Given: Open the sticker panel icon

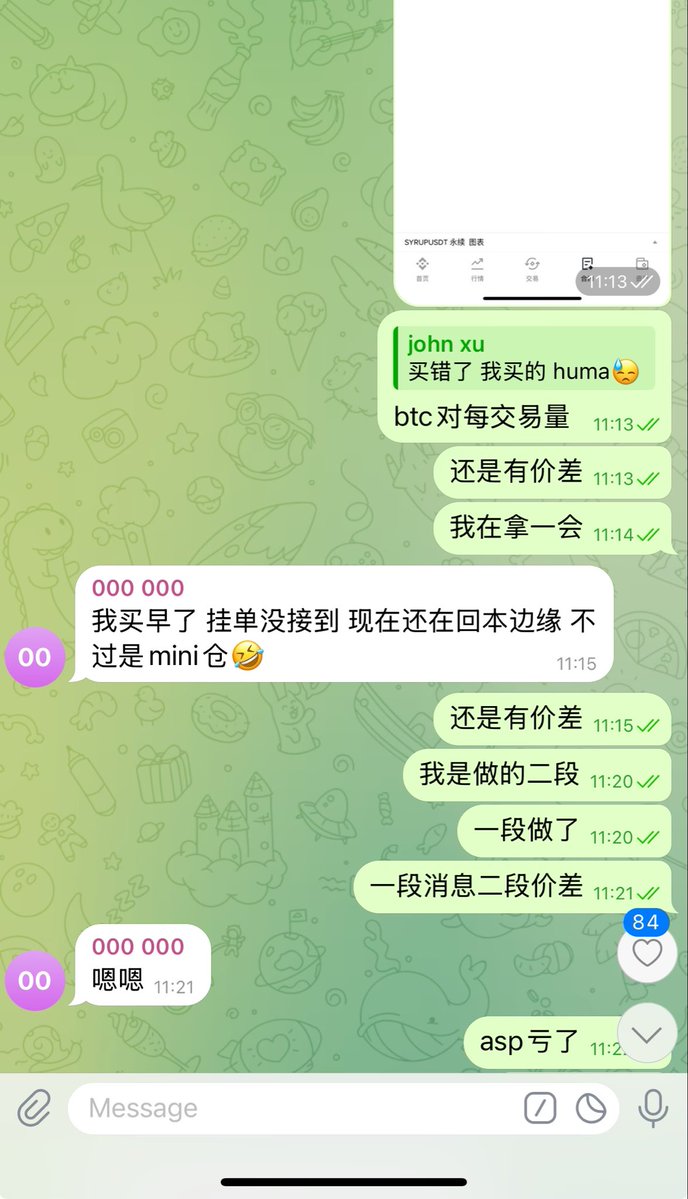Looking at the screenshot, I should 591,1108.
